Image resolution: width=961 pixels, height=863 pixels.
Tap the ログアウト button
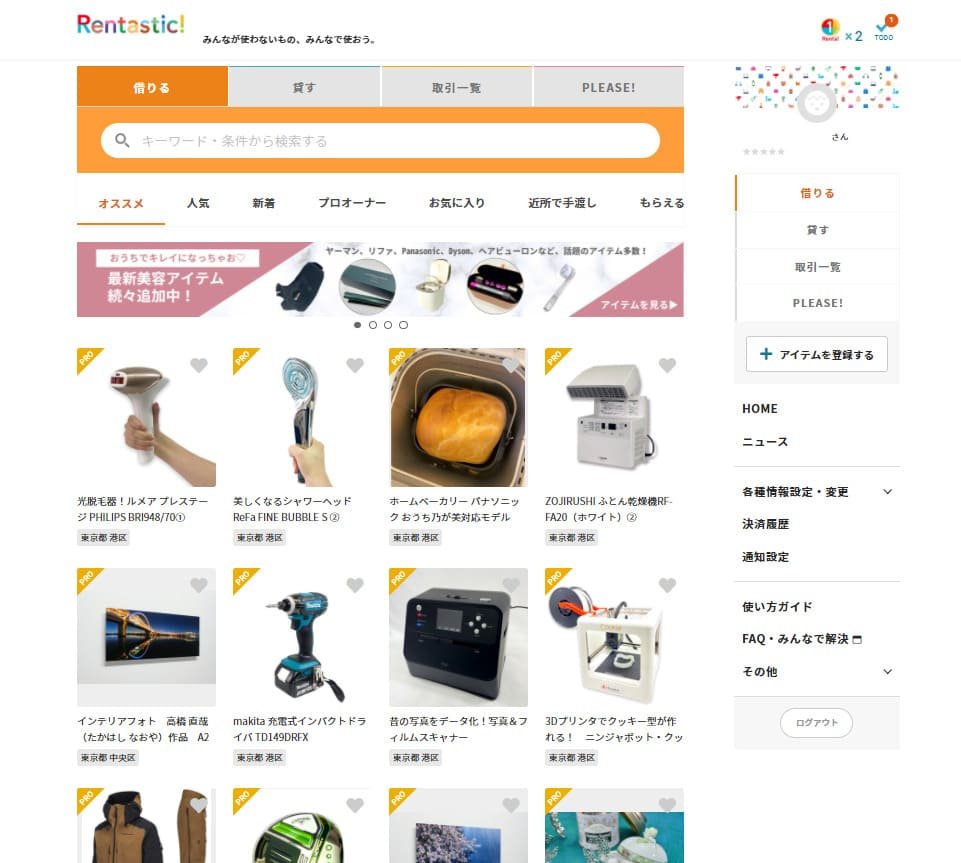point(816,723)
